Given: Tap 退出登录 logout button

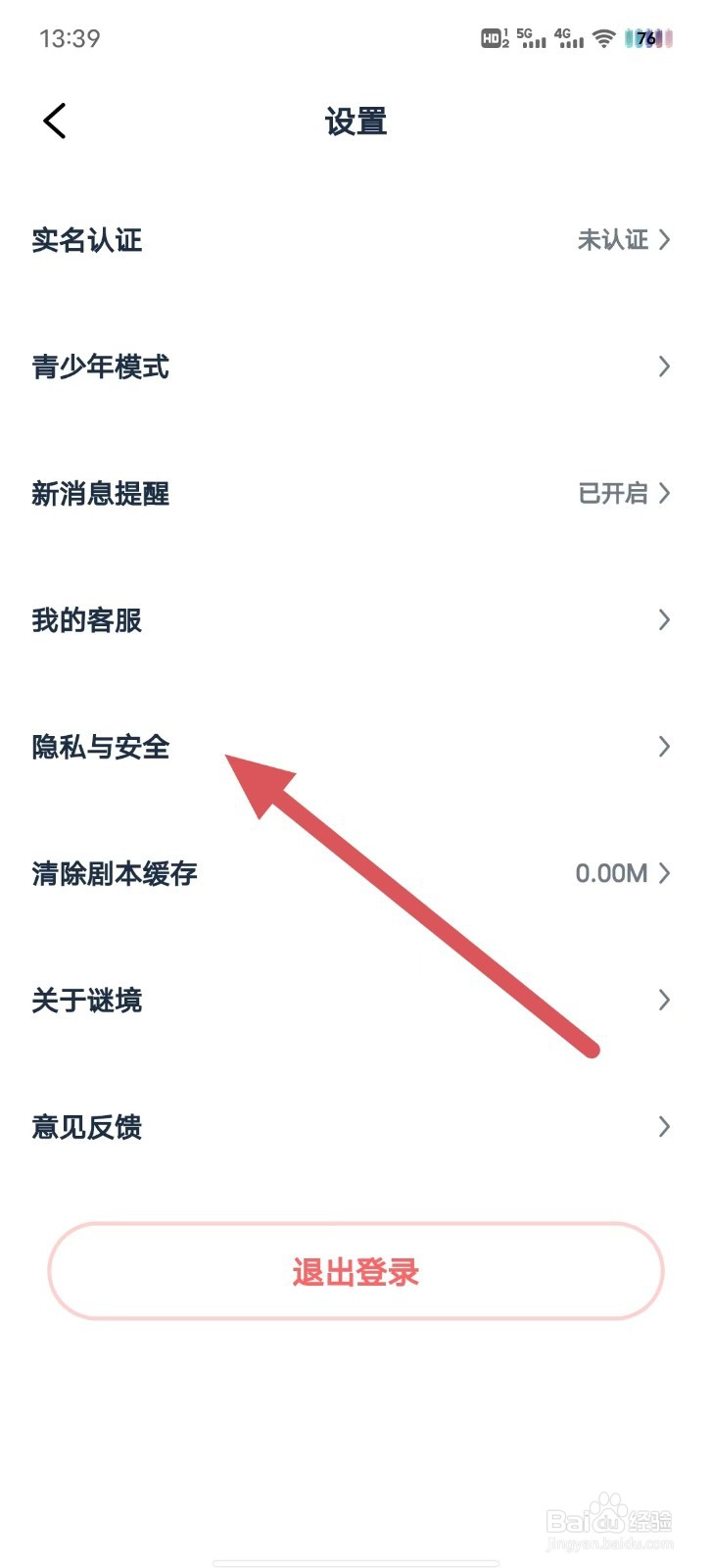Looking at the screenshot, I should pos(355,1271).
